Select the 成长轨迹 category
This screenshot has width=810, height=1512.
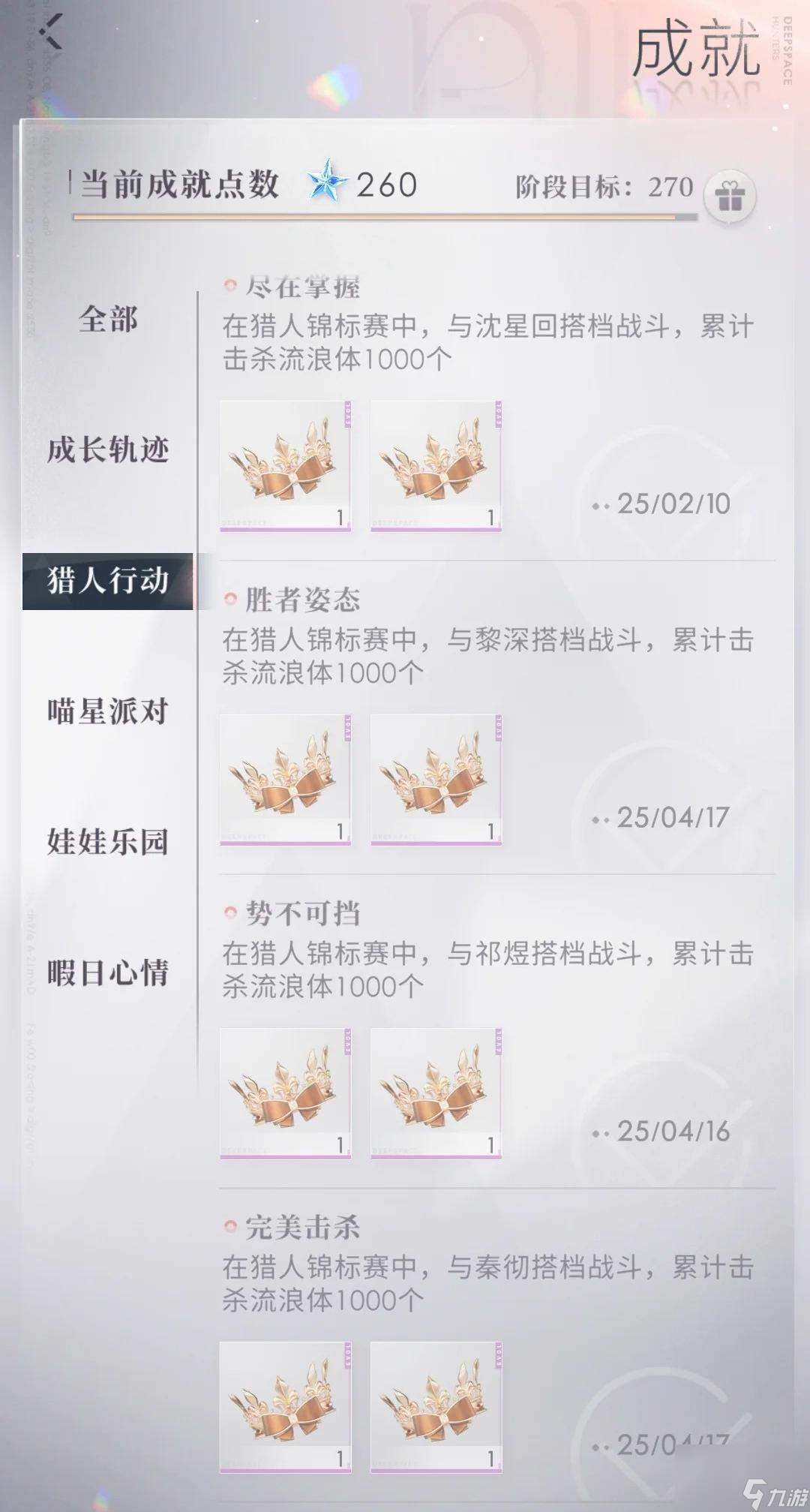108,450
